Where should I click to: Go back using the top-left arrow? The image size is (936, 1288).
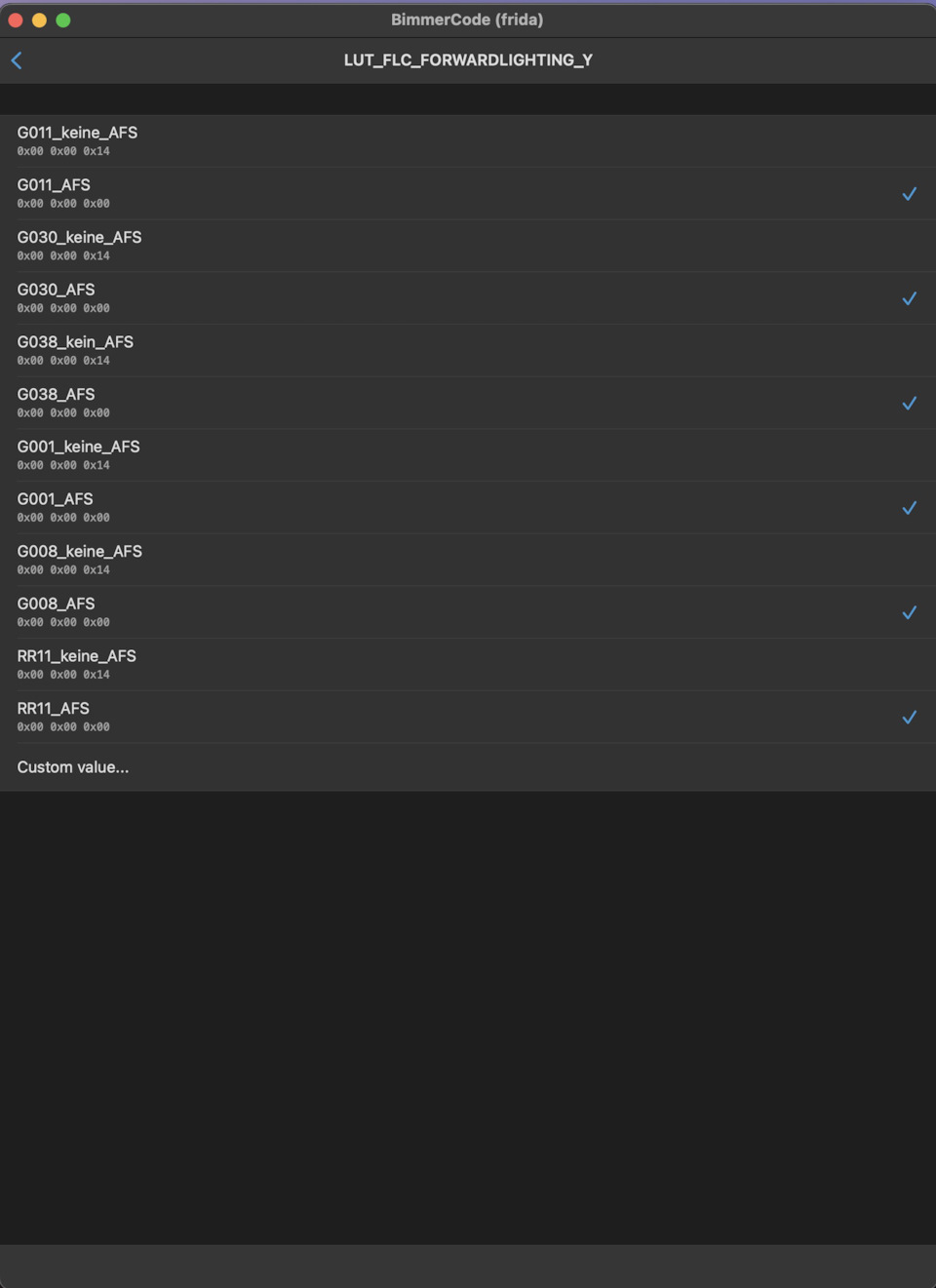point(17,60)
